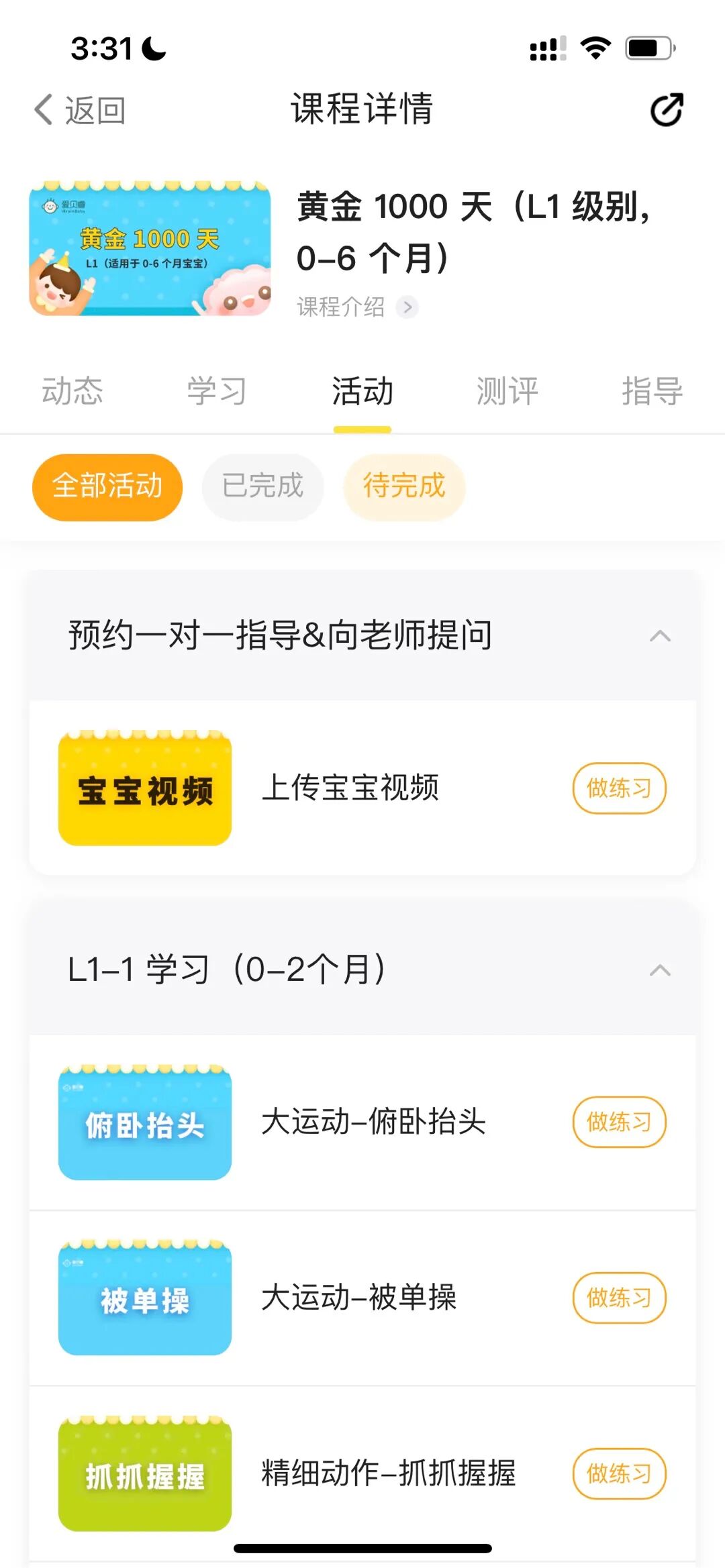The height and width of the screenshot is (1568, 725).
Task: Open the 课程介绍 link
Action: click(356, 307)
